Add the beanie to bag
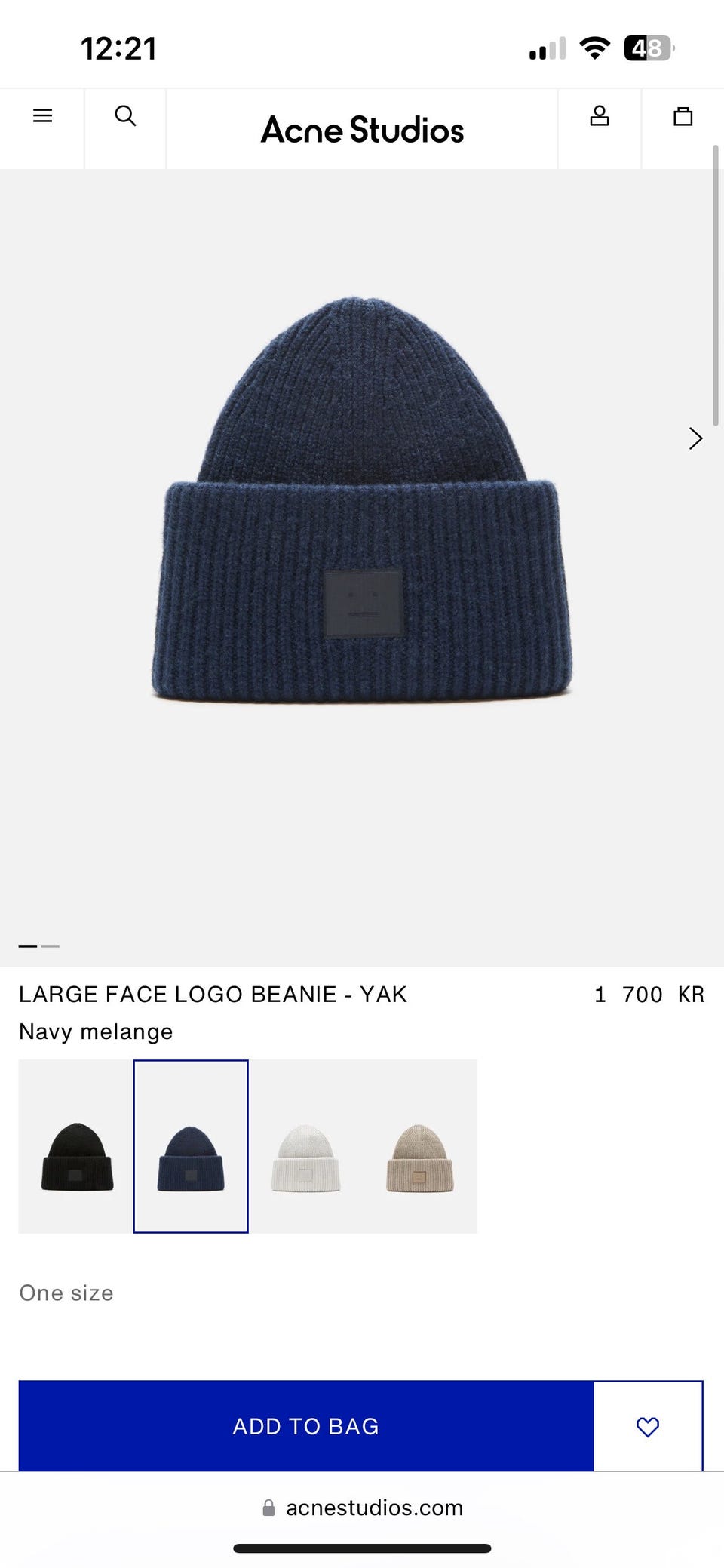 (306, 1426)
